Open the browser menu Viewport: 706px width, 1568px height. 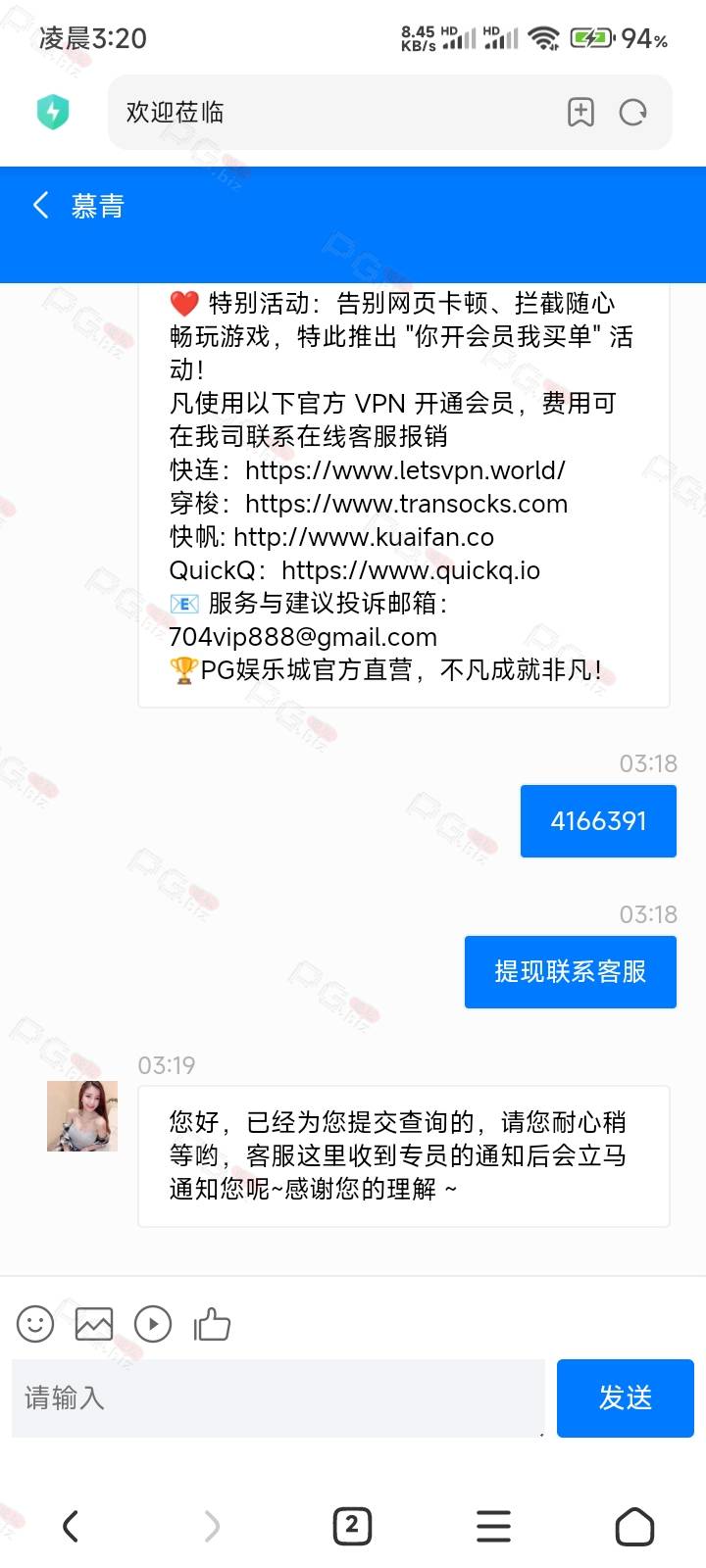[493, 1526]
